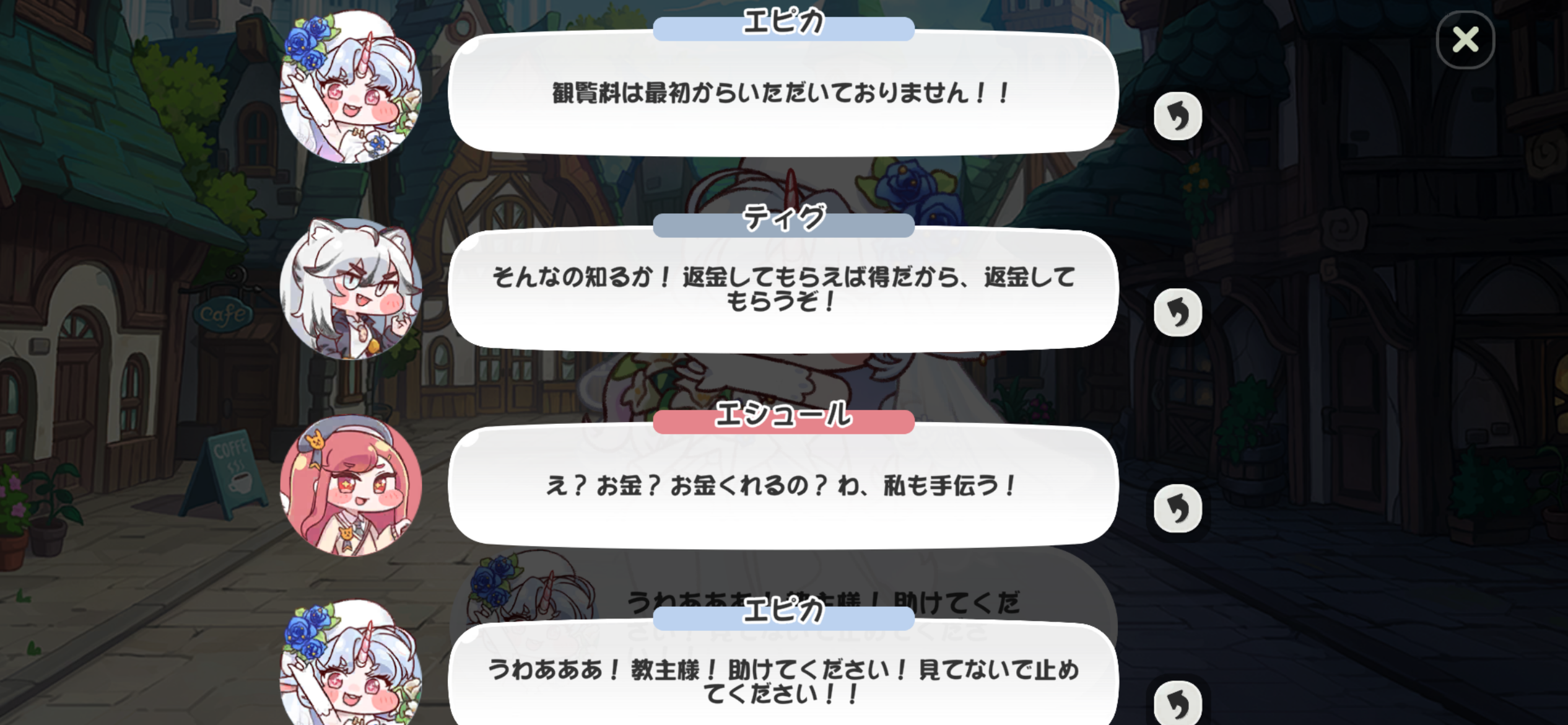
Task: Close the dialogue log
Action: (1465, 40)
